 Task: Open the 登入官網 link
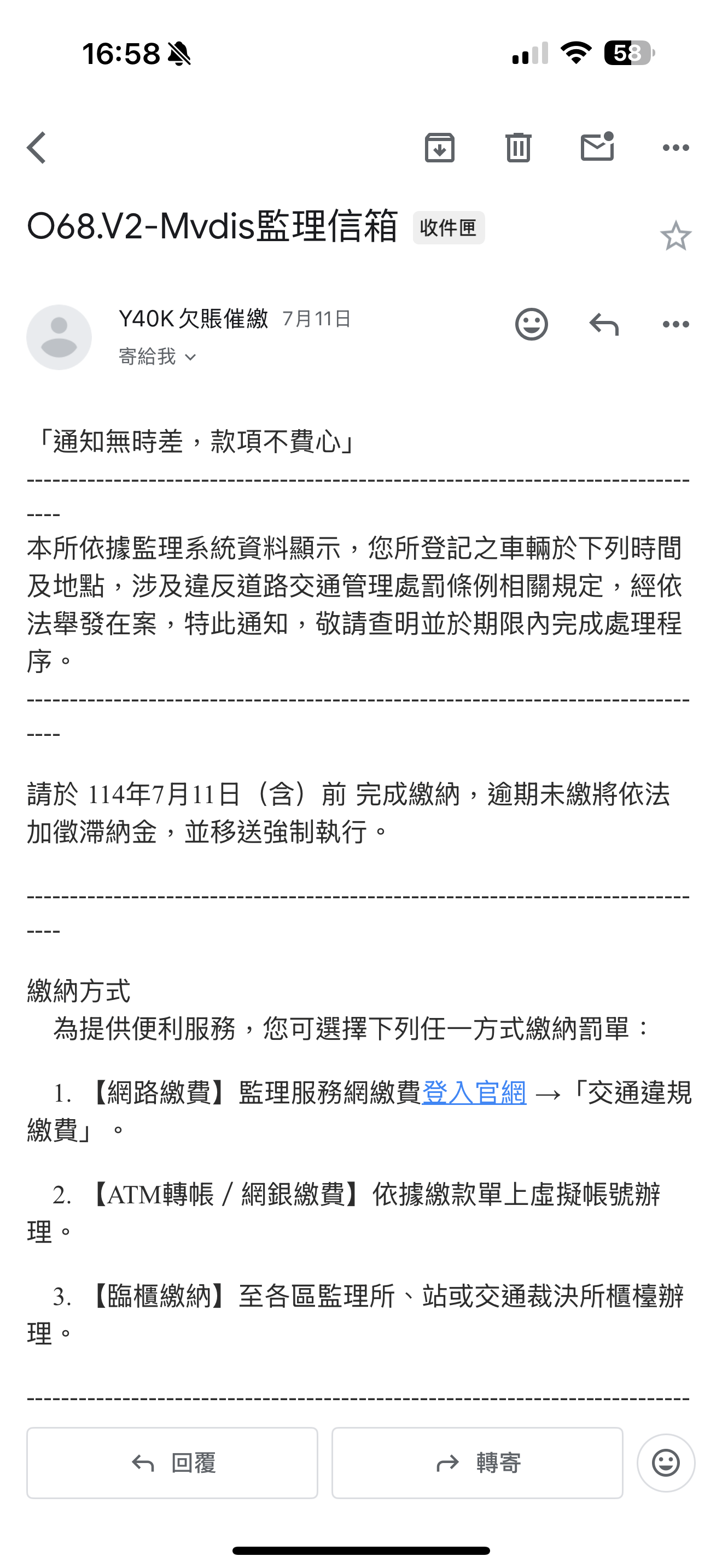[474, 1092]
